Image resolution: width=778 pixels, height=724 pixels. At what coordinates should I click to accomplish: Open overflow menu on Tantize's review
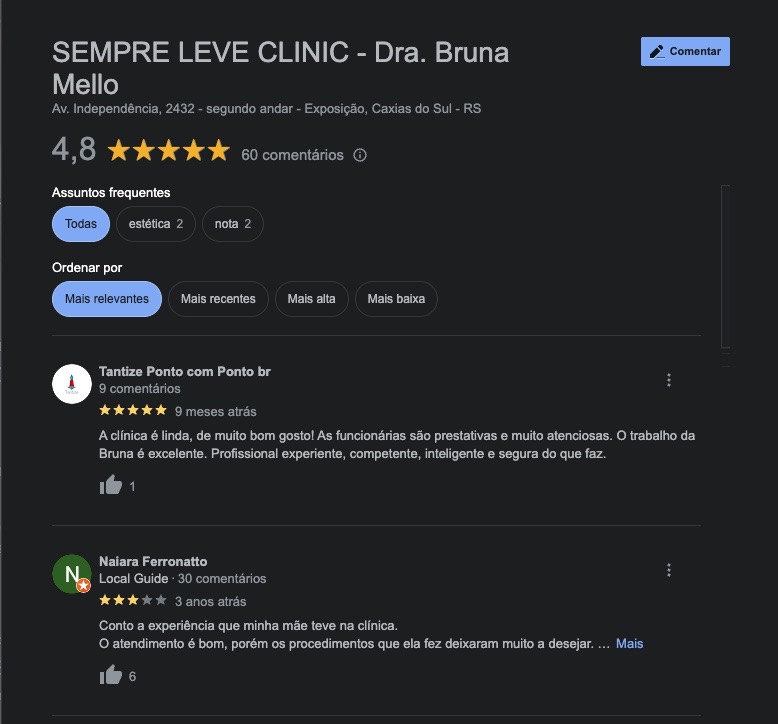[x=669, y=380]
